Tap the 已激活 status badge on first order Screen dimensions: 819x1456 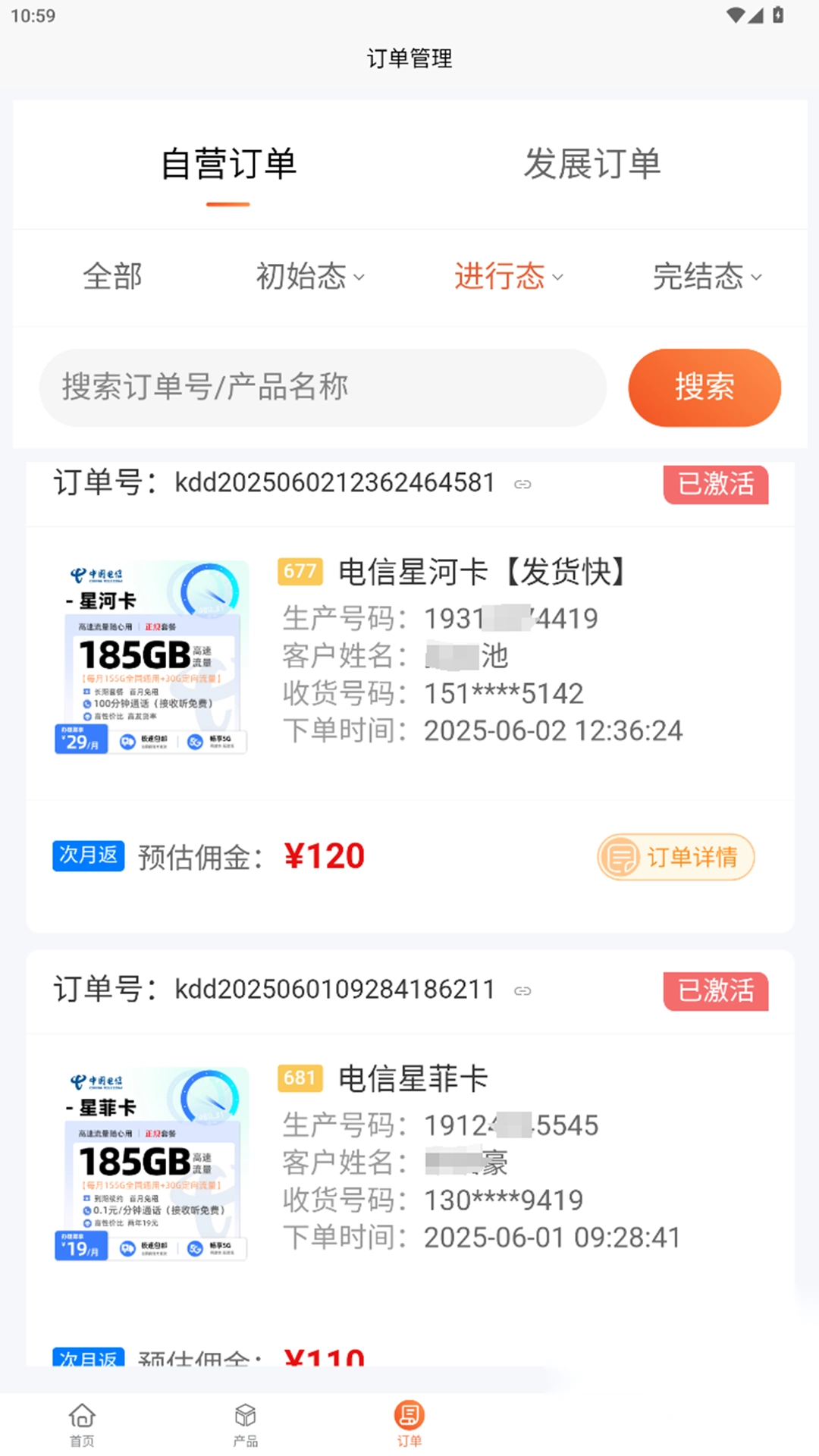pyautogui.click(x=715, y=485)
